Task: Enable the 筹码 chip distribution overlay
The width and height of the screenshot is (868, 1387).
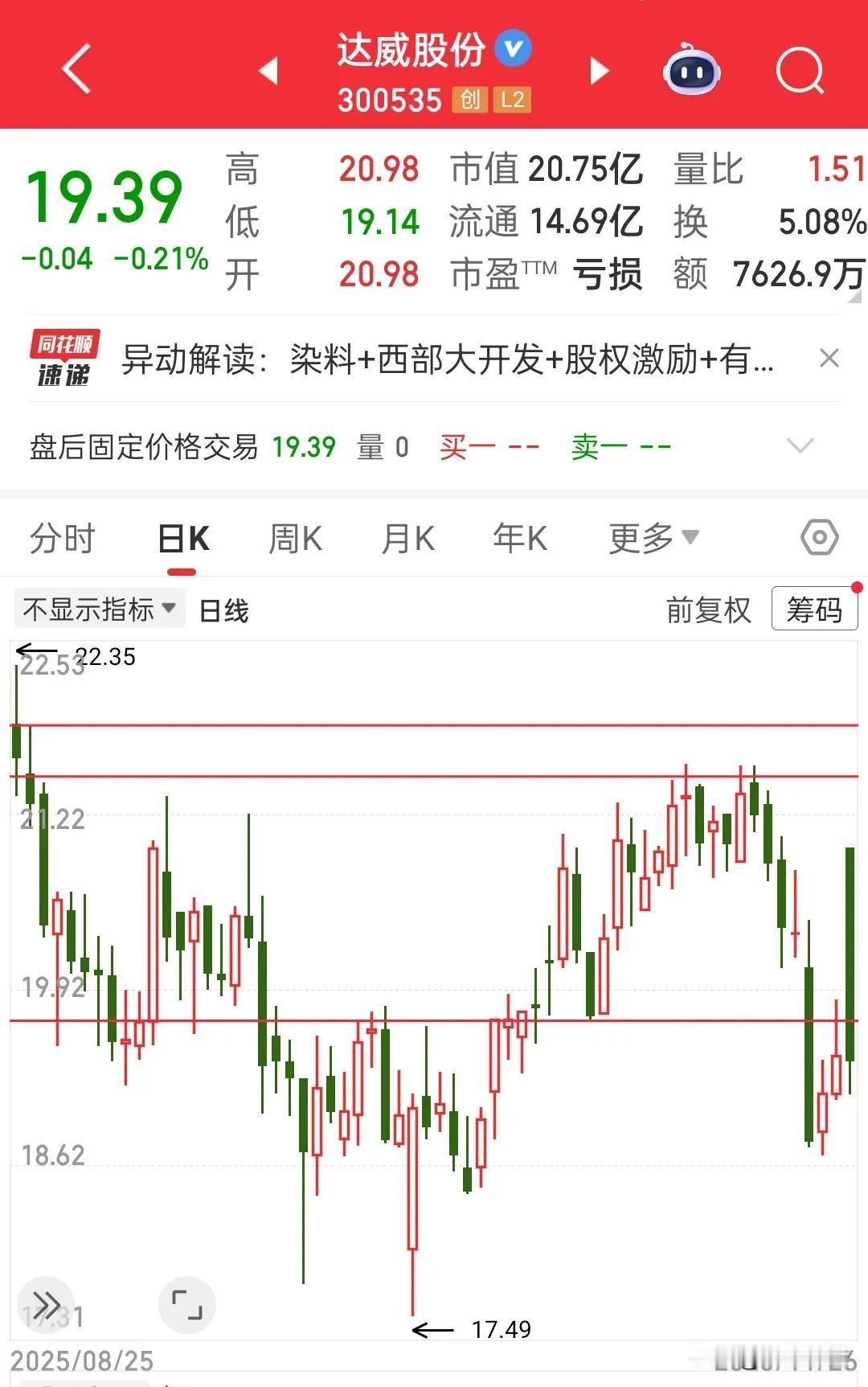Action: click(x=814, y=609)
